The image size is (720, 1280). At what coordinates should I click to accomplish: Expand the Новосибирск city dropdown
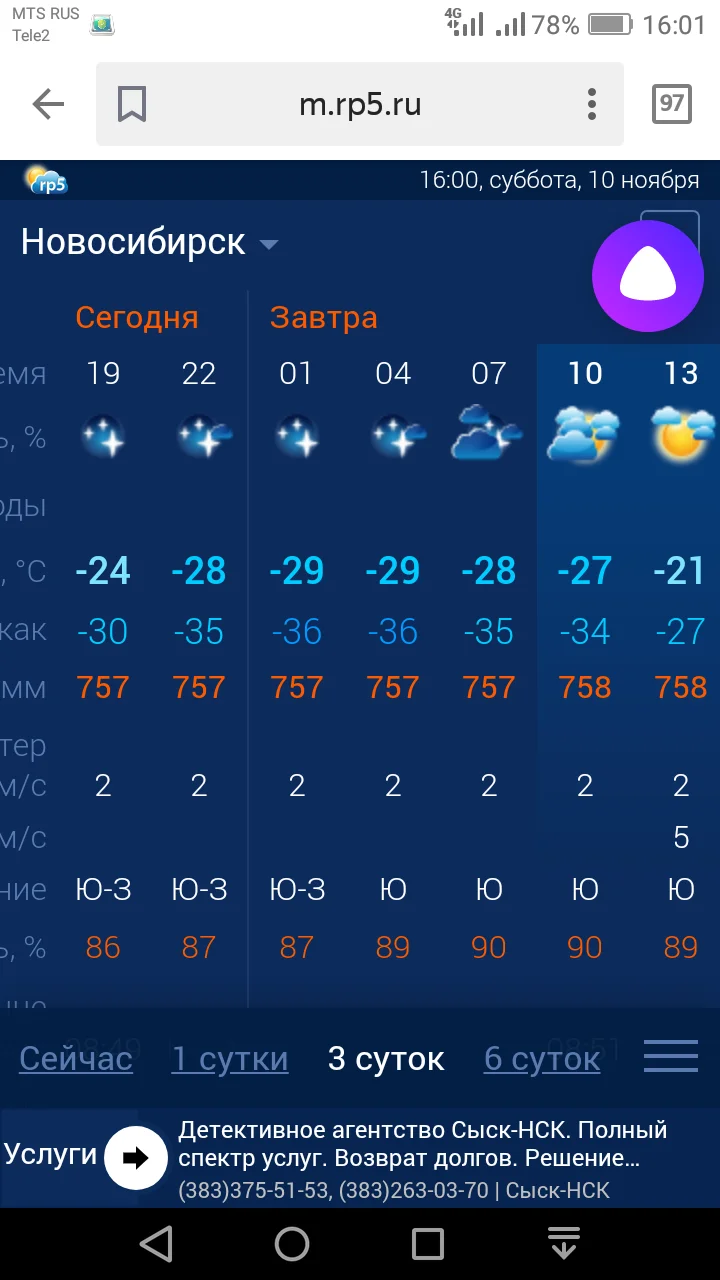[268, 242]
